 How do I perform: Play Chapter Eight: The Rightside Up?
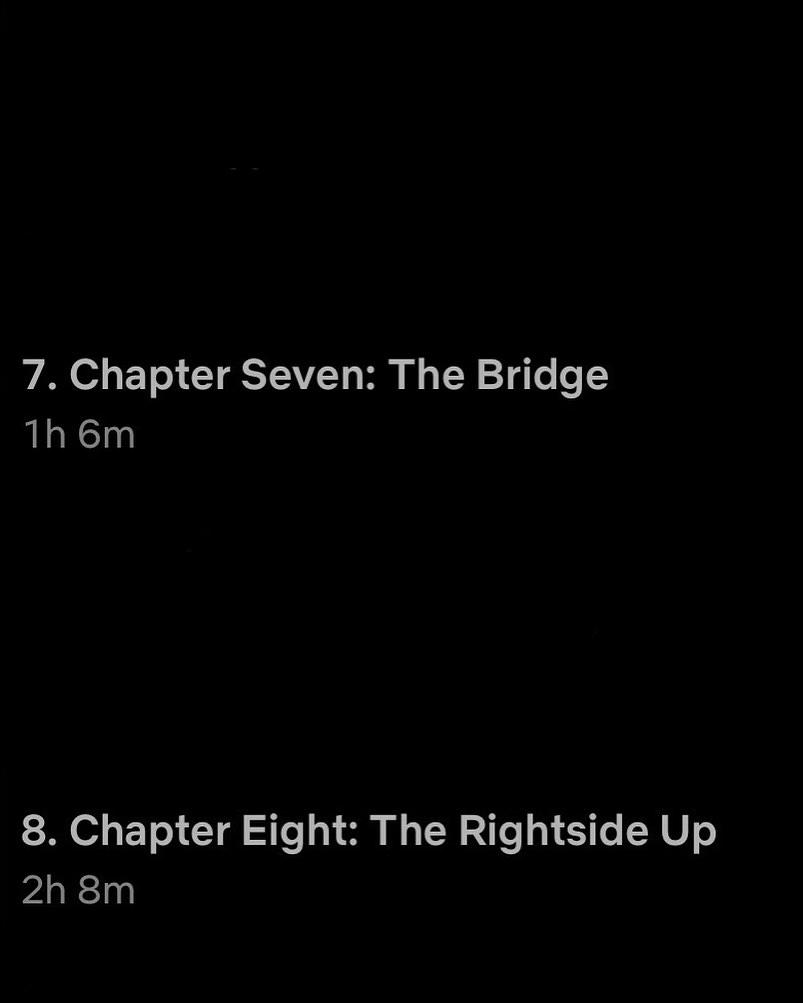coord(368,832)
